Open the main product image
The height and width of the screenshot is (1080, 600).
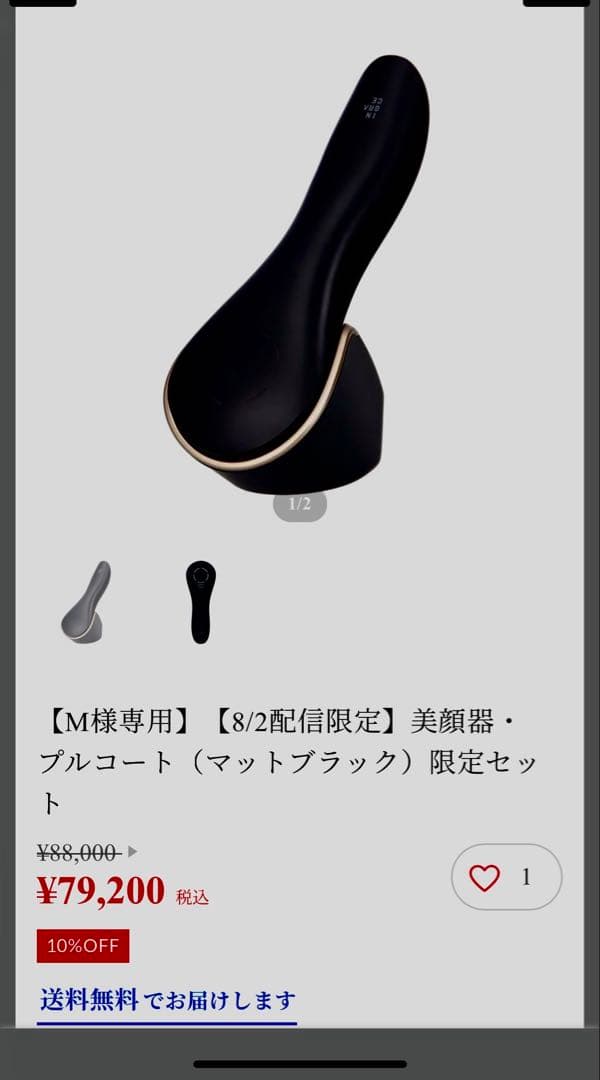(x=300, y=270)
